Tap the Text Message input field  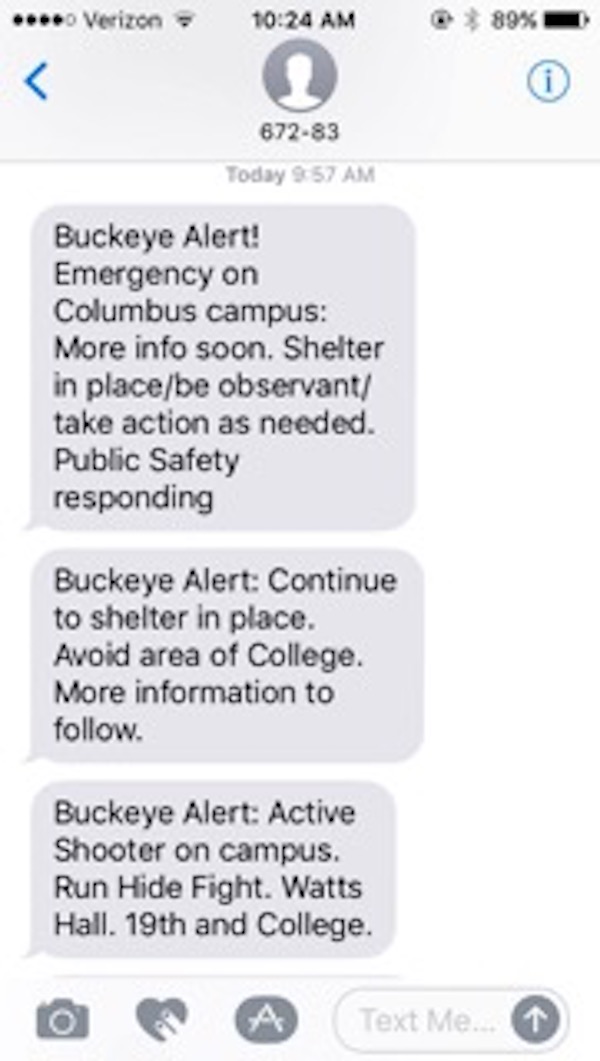[x=425, y=1019]
